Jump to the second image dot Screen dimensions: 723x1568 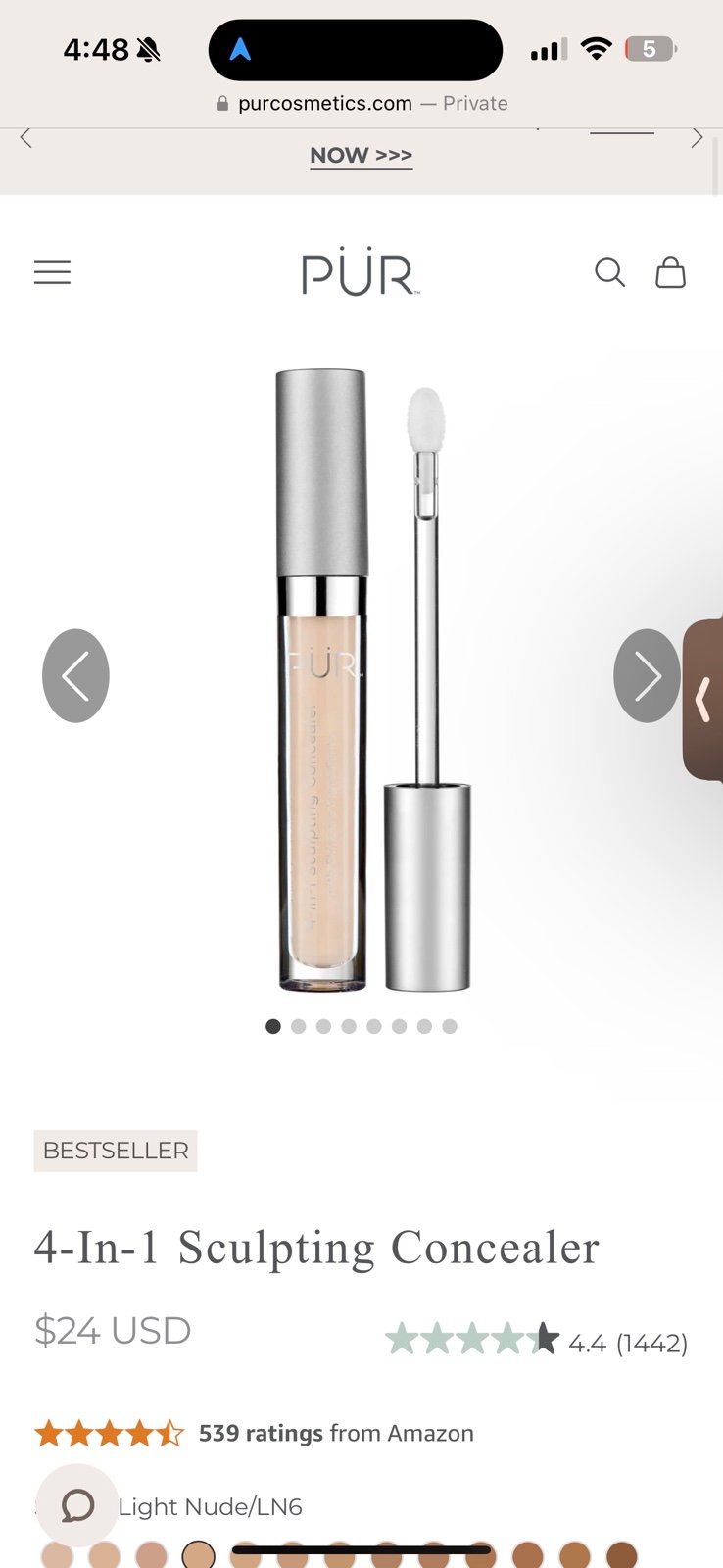click(x=299, y=1026)
